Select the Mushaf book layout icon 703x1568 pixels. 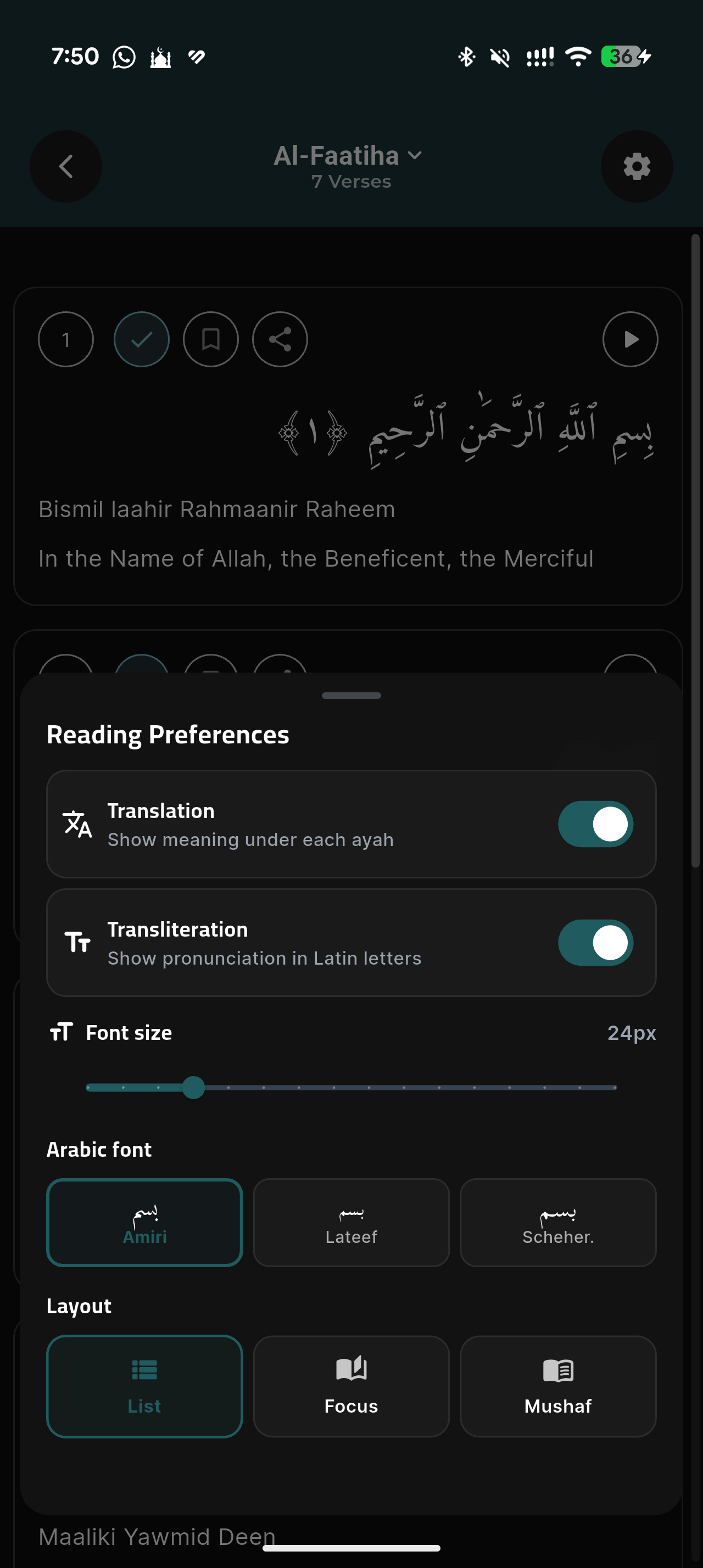pos(557,1370)
